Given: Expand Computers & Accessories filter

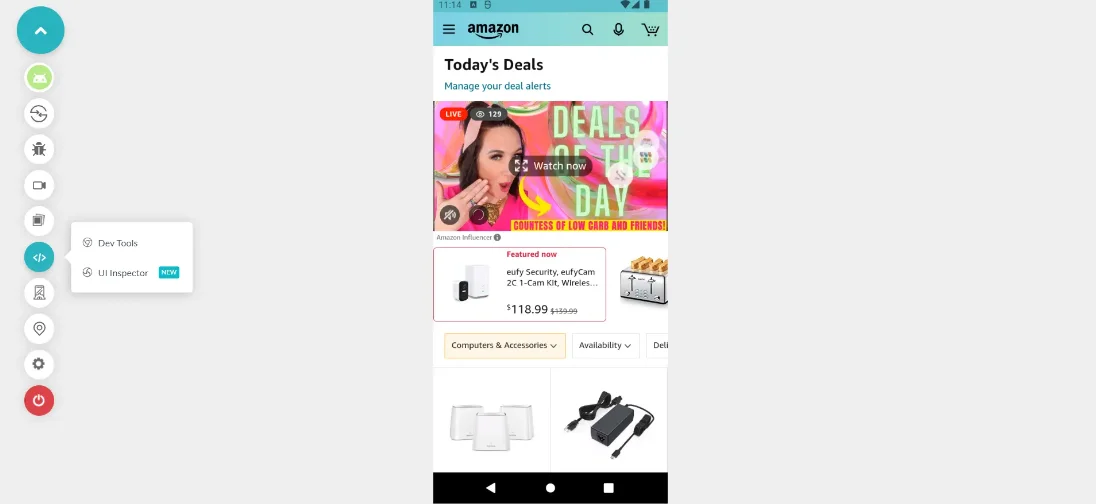Looking at the screenshot, I should click(504, 345).
